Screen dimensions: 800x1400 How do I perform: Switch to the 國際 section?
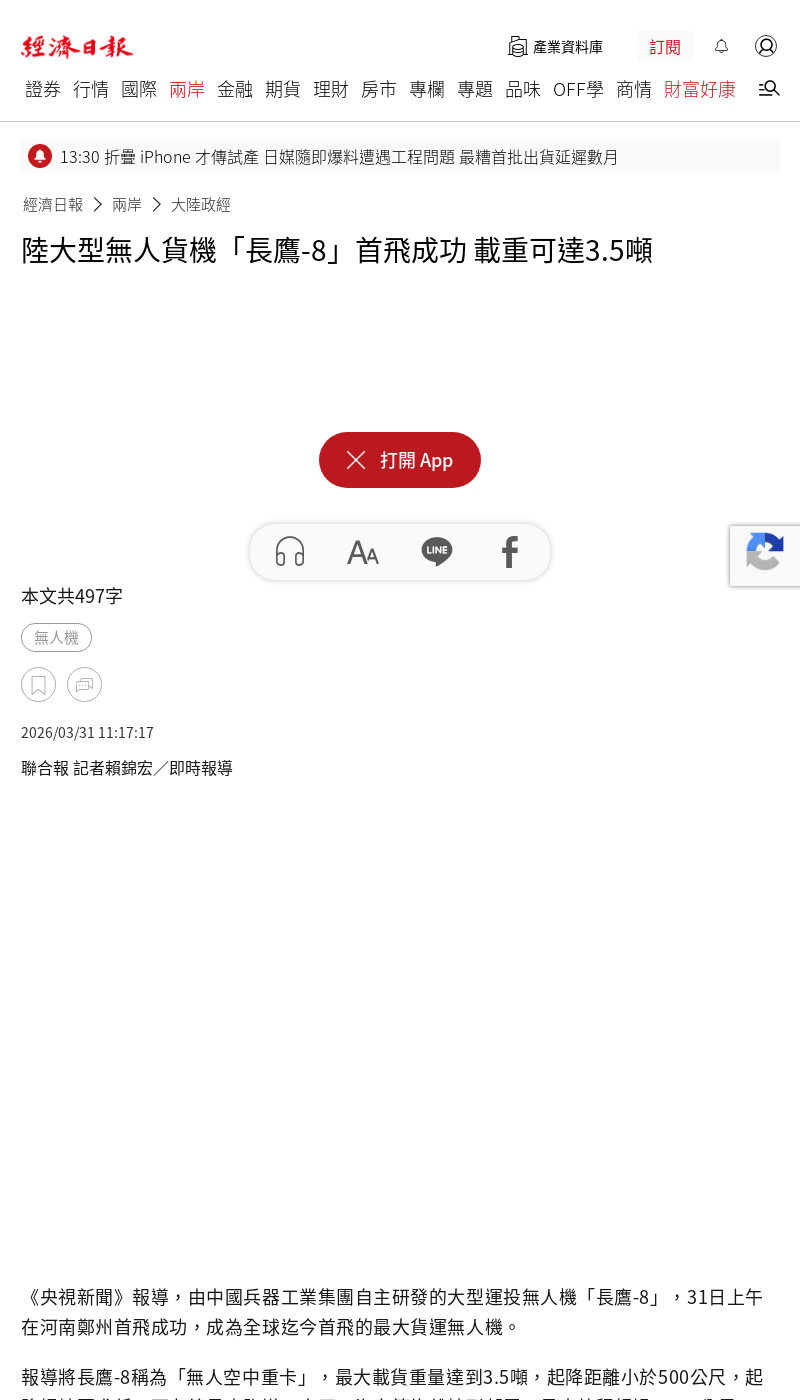(x=139, y=89)
